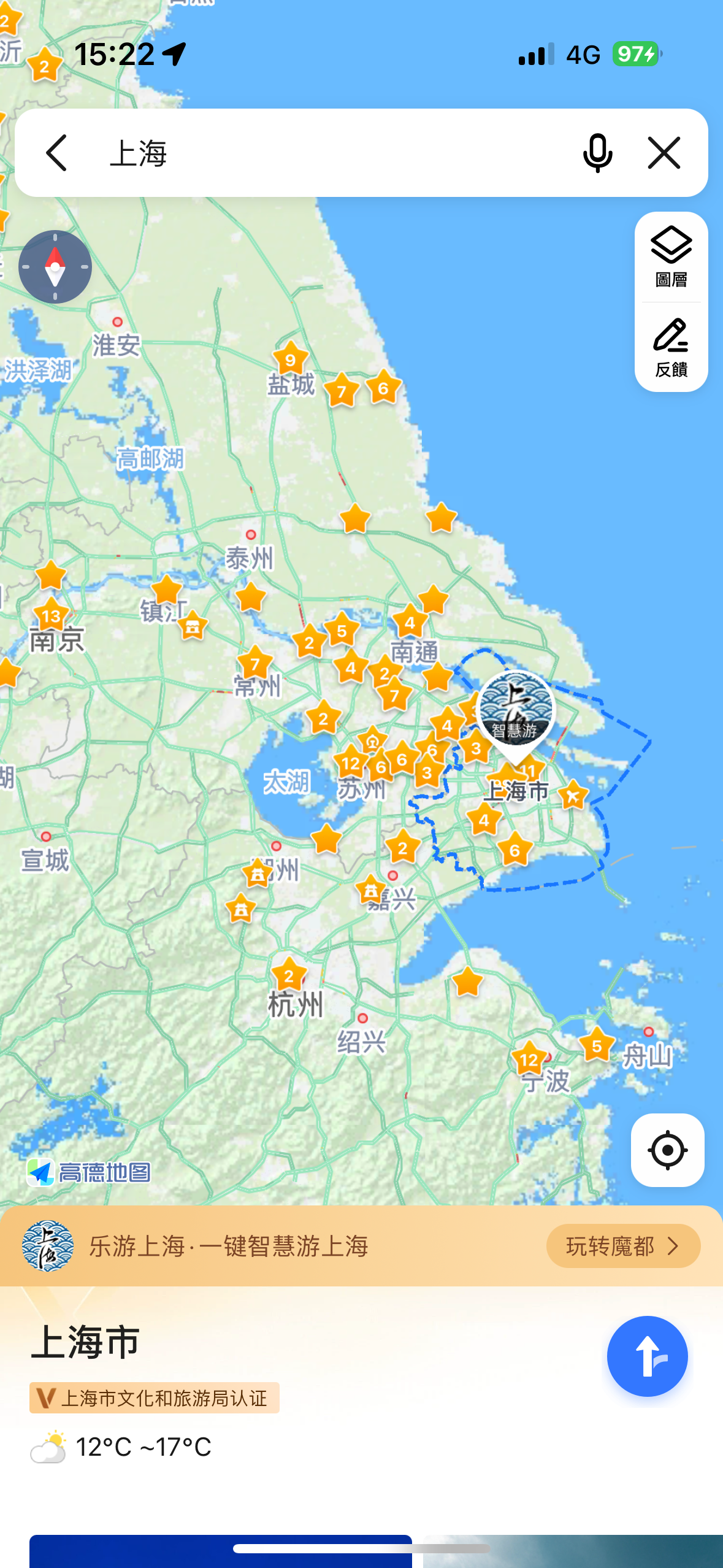Reset map orientation with the compass

[55, 267]
